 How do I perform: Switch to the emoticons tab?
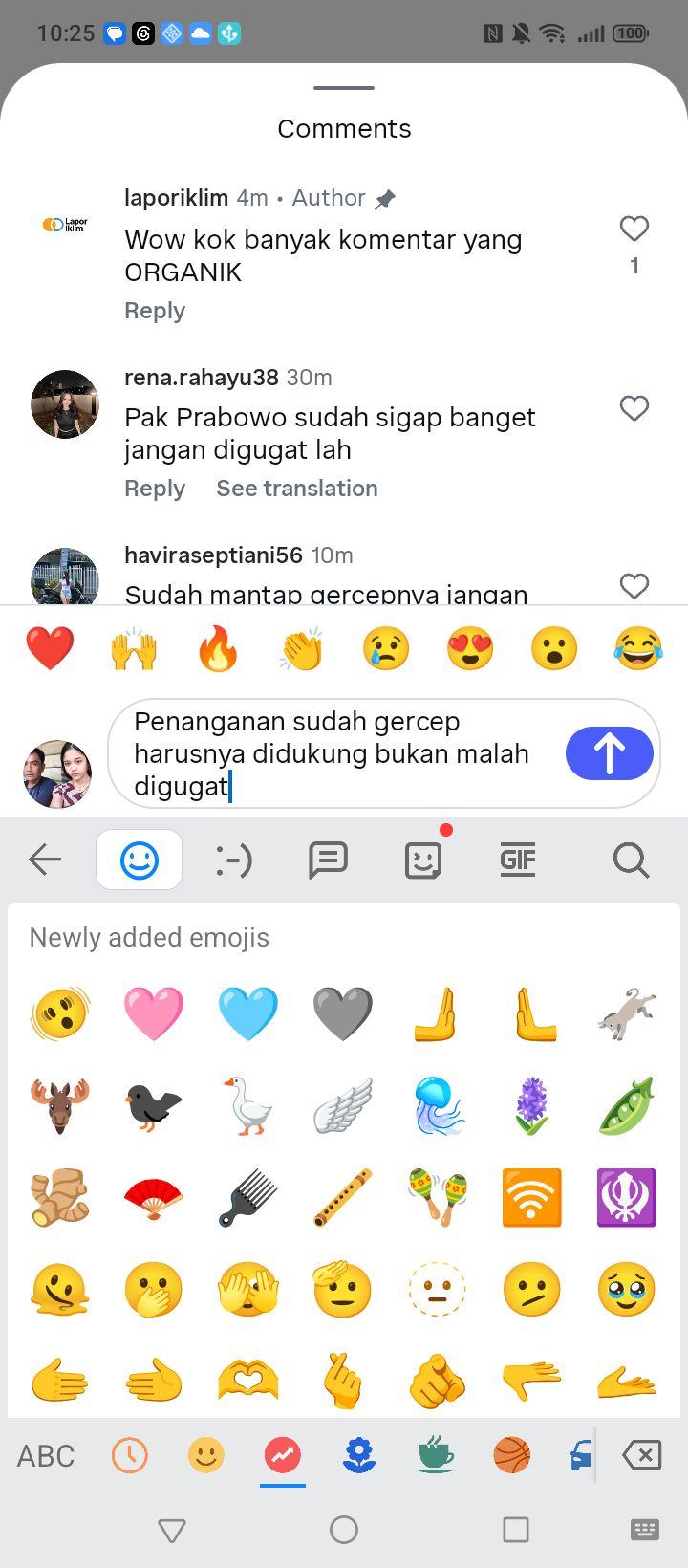pyautogui.click(x=232, y=860)
